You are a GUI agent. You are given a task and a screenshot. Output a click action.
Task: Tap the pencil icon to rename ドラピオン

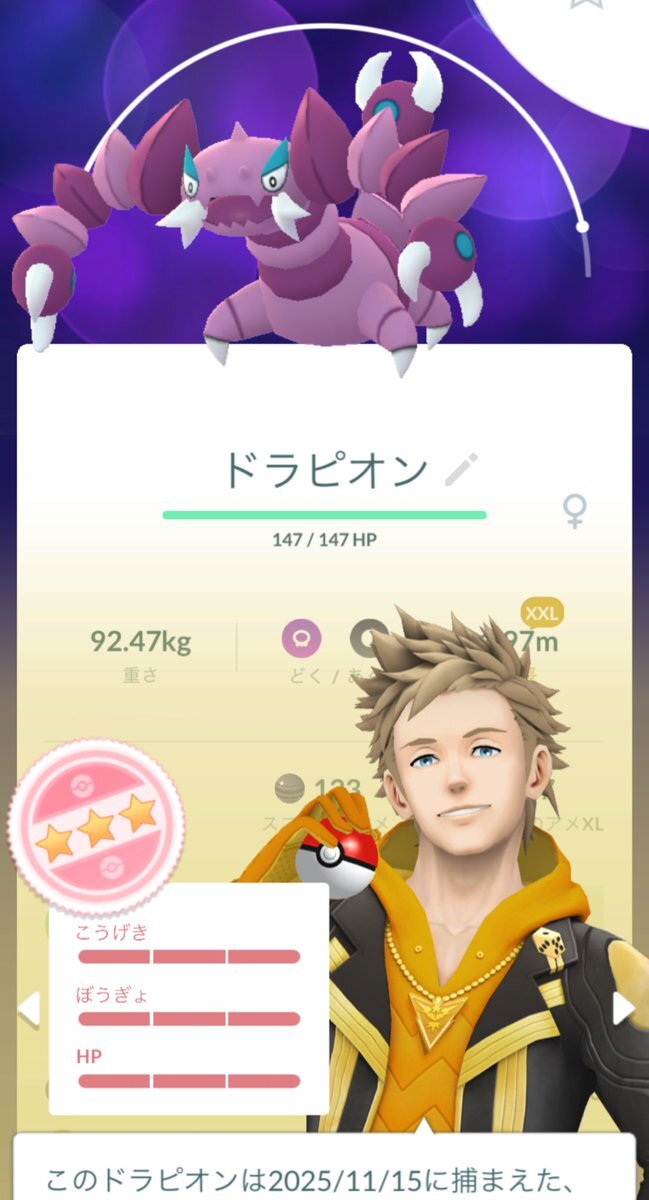point(462,470)
